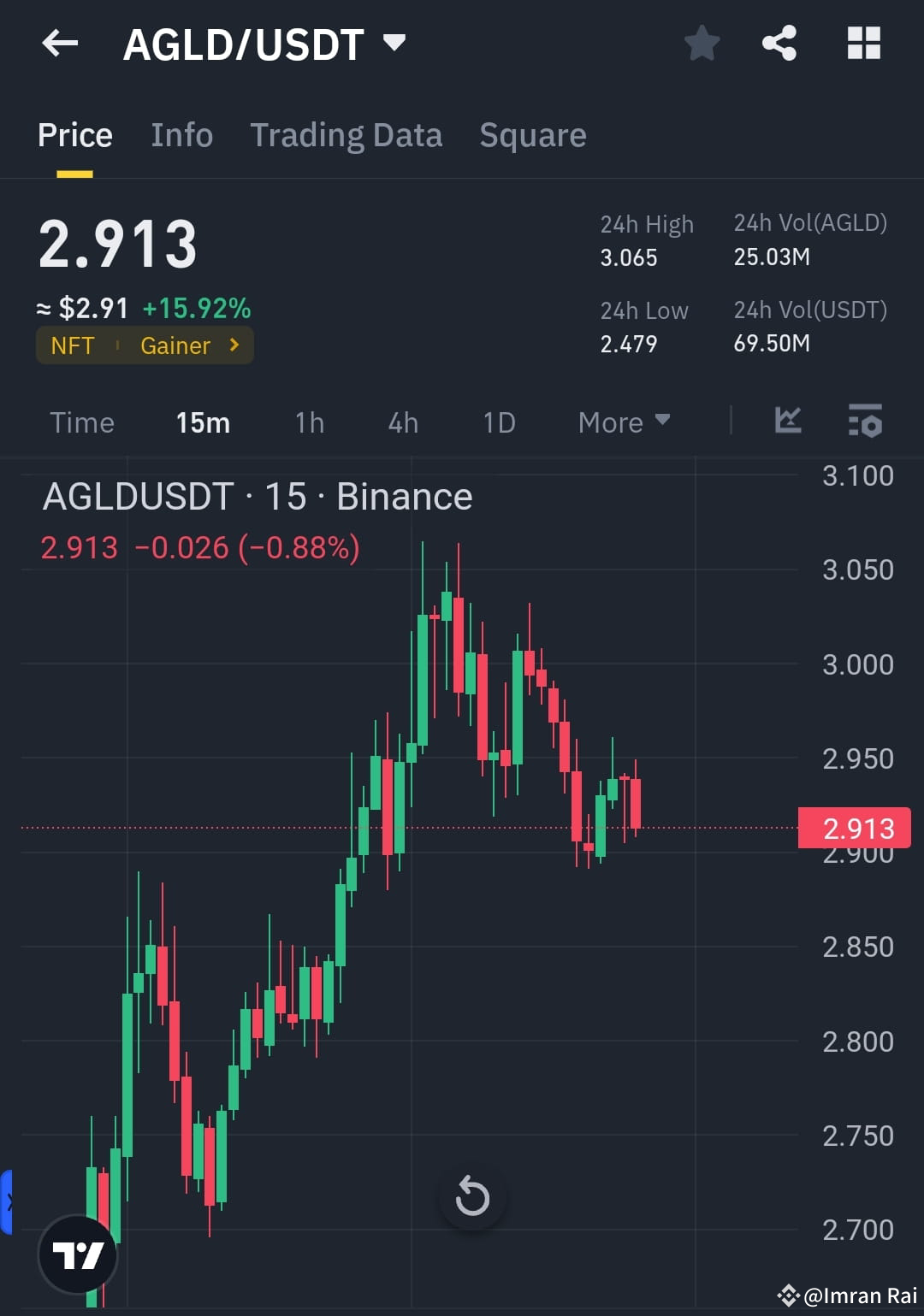924x1316 pixels.
Task: Select the Time view interval
Action: 82,422
